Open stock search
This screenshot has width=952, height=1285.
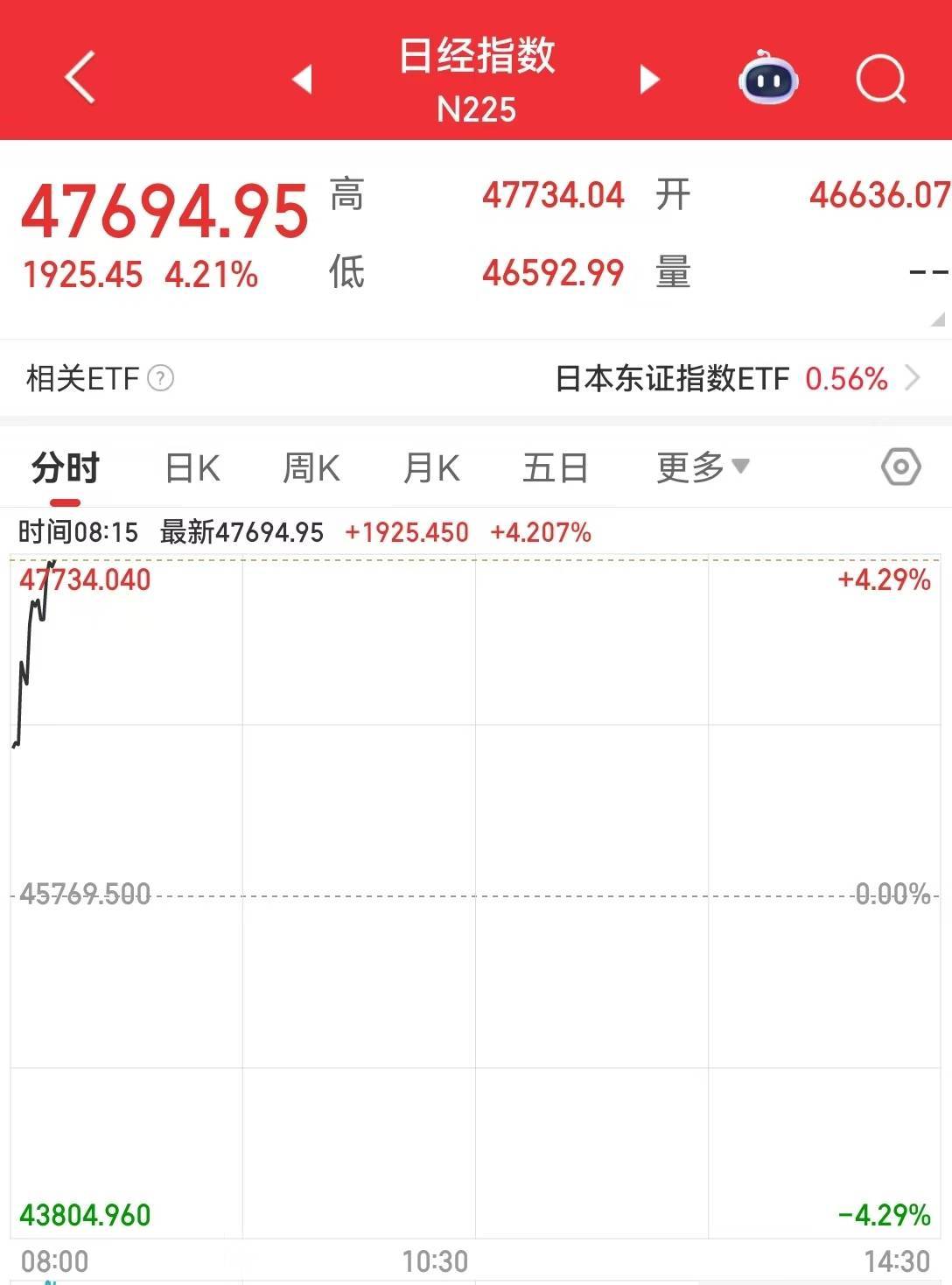point(880,79)
